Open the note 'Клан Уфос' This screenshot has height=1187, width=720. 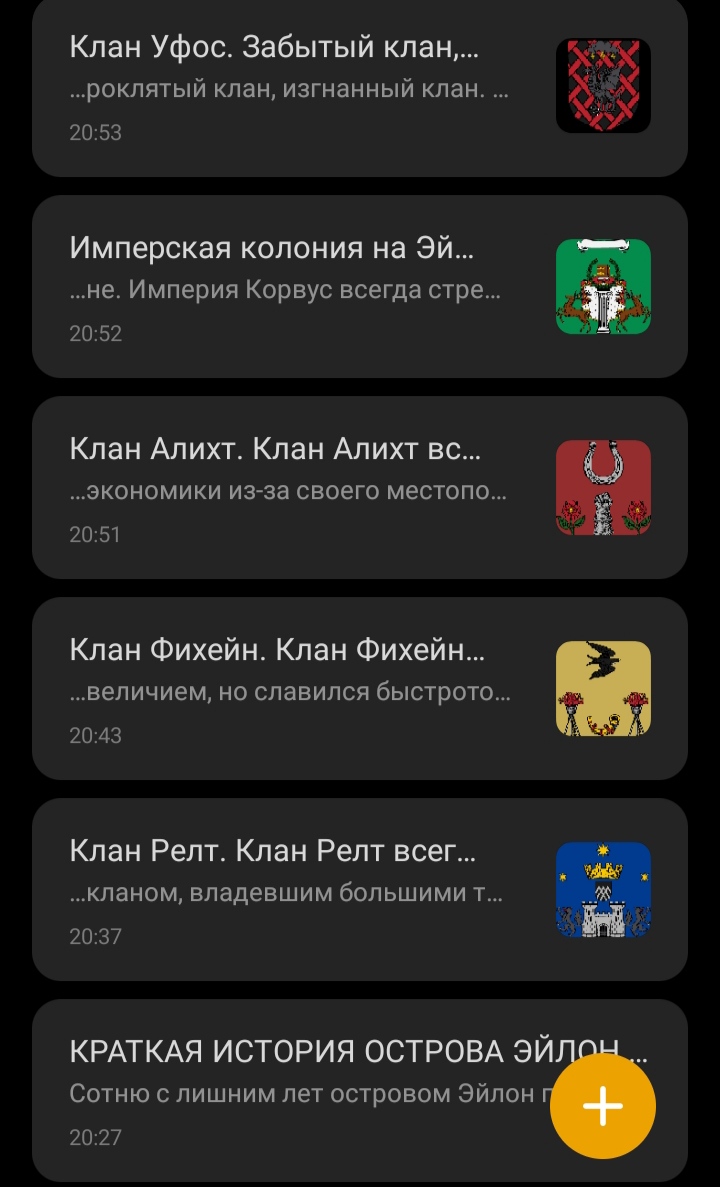coord(300,88)
